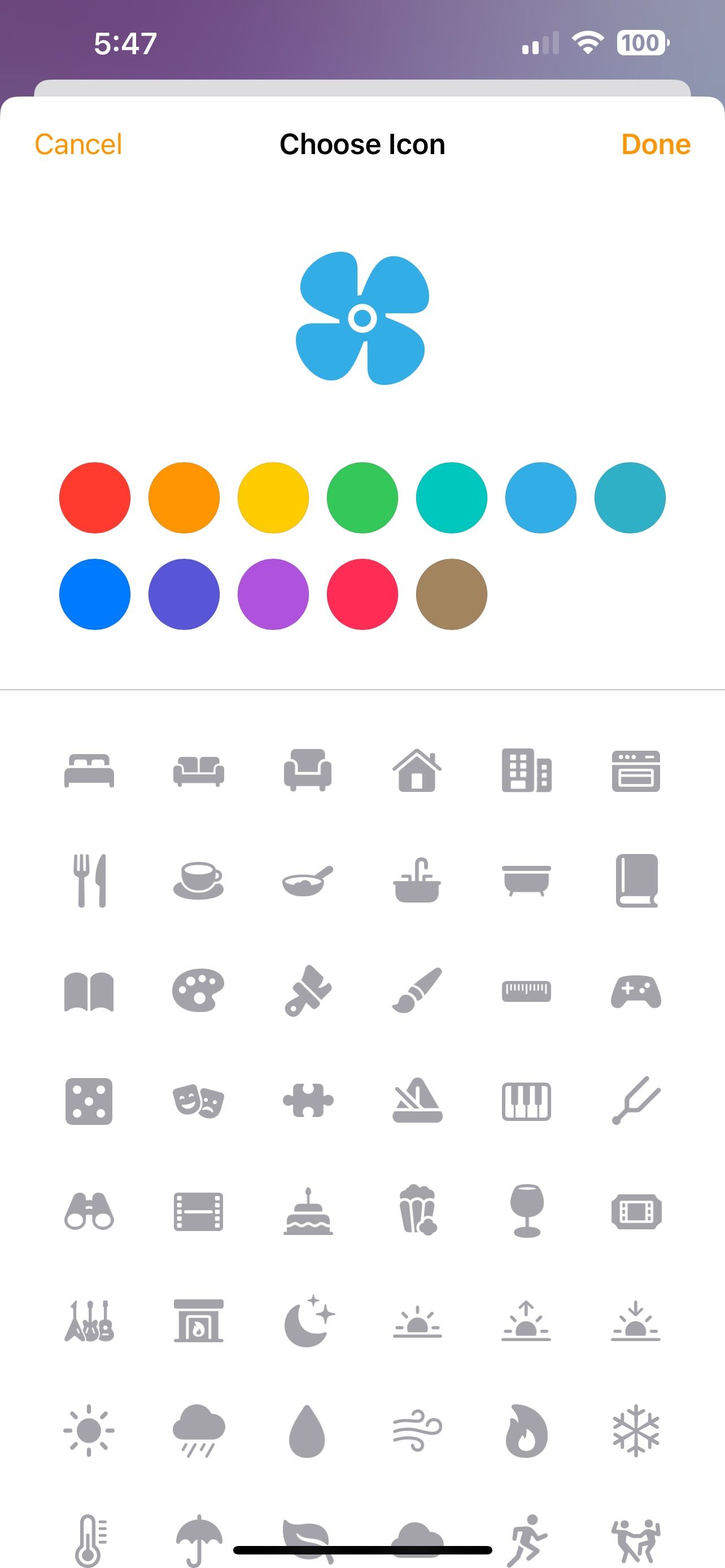Tap Done to confirm the icon

(x=654, y=144)
